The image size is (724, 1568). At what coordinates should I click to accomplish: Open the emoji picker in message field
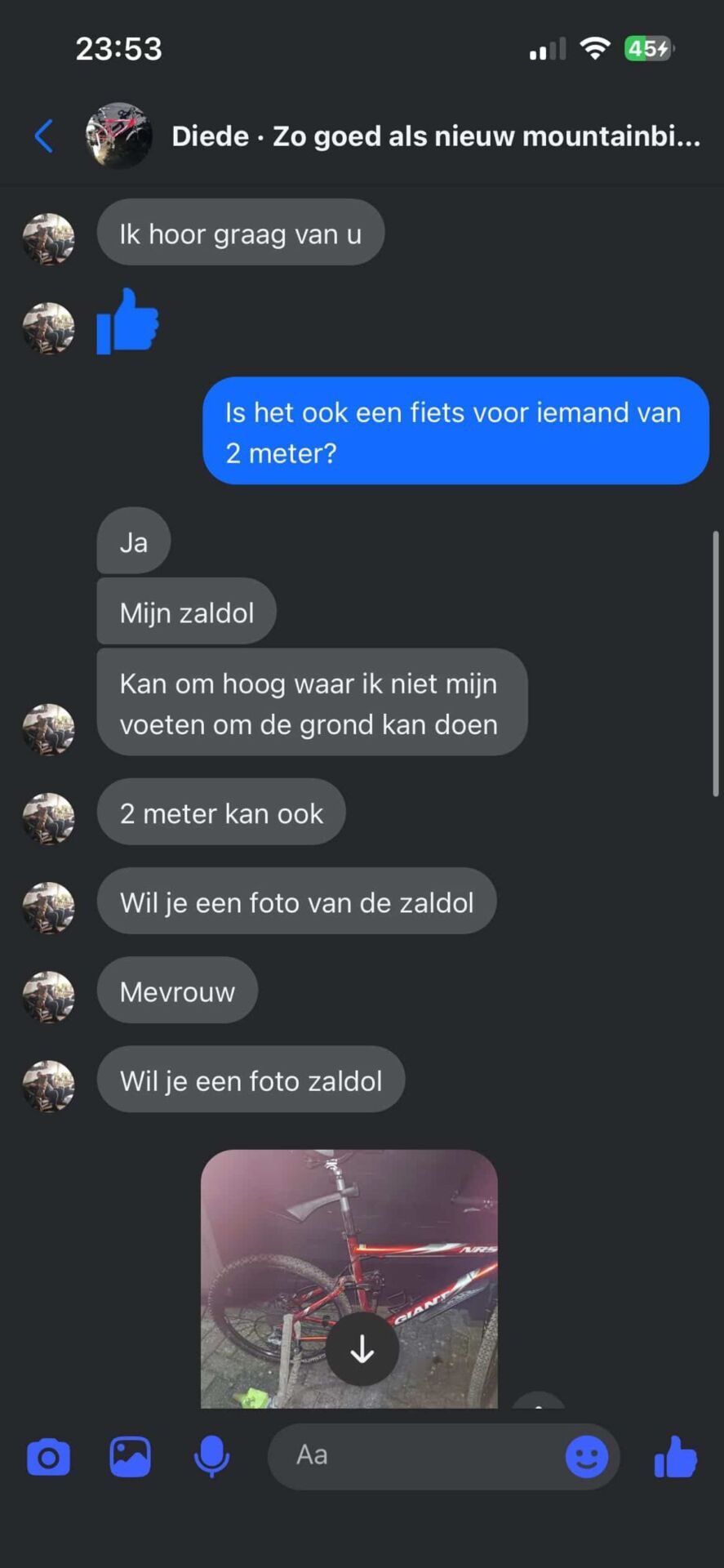click(586, 1457)
